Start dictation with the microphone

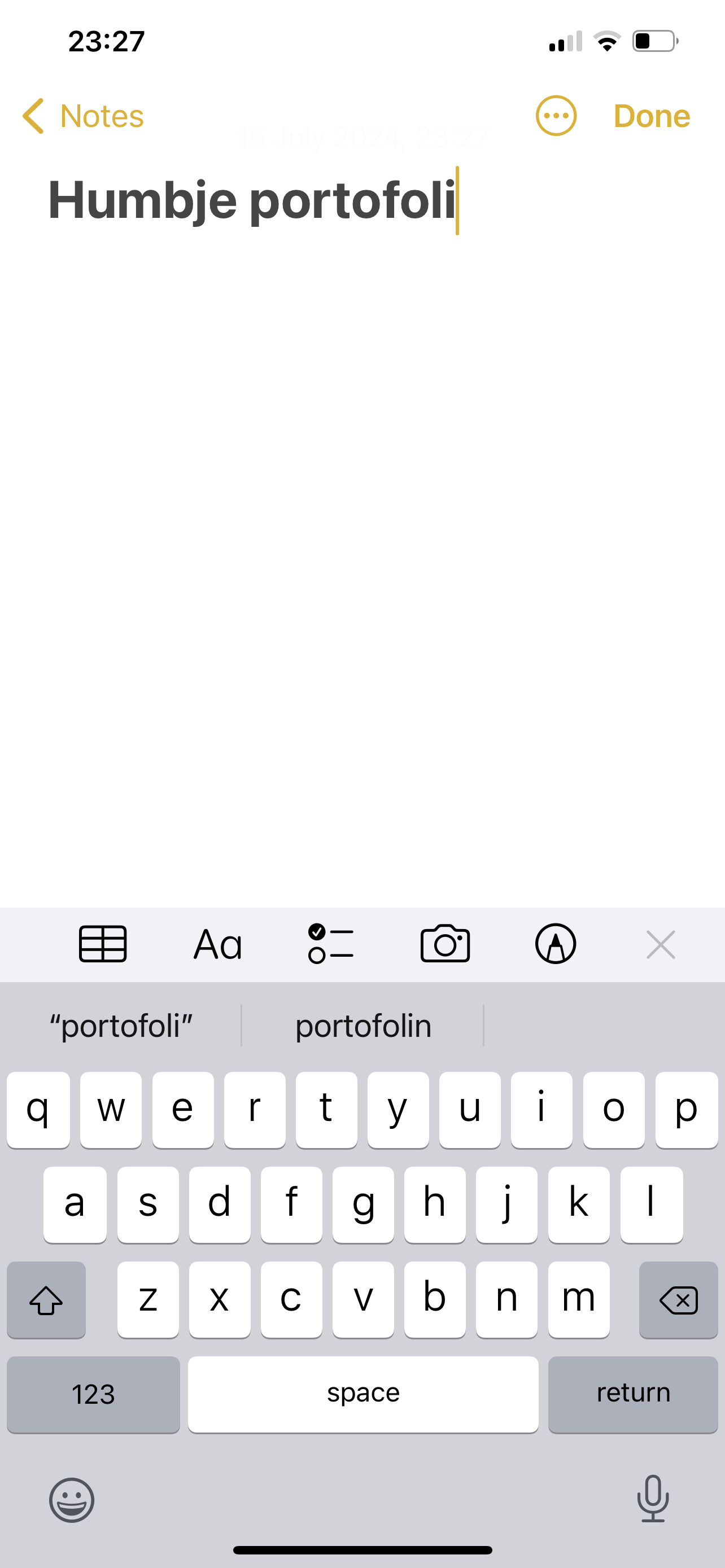pyautogui.click(x=653, y=1499)
